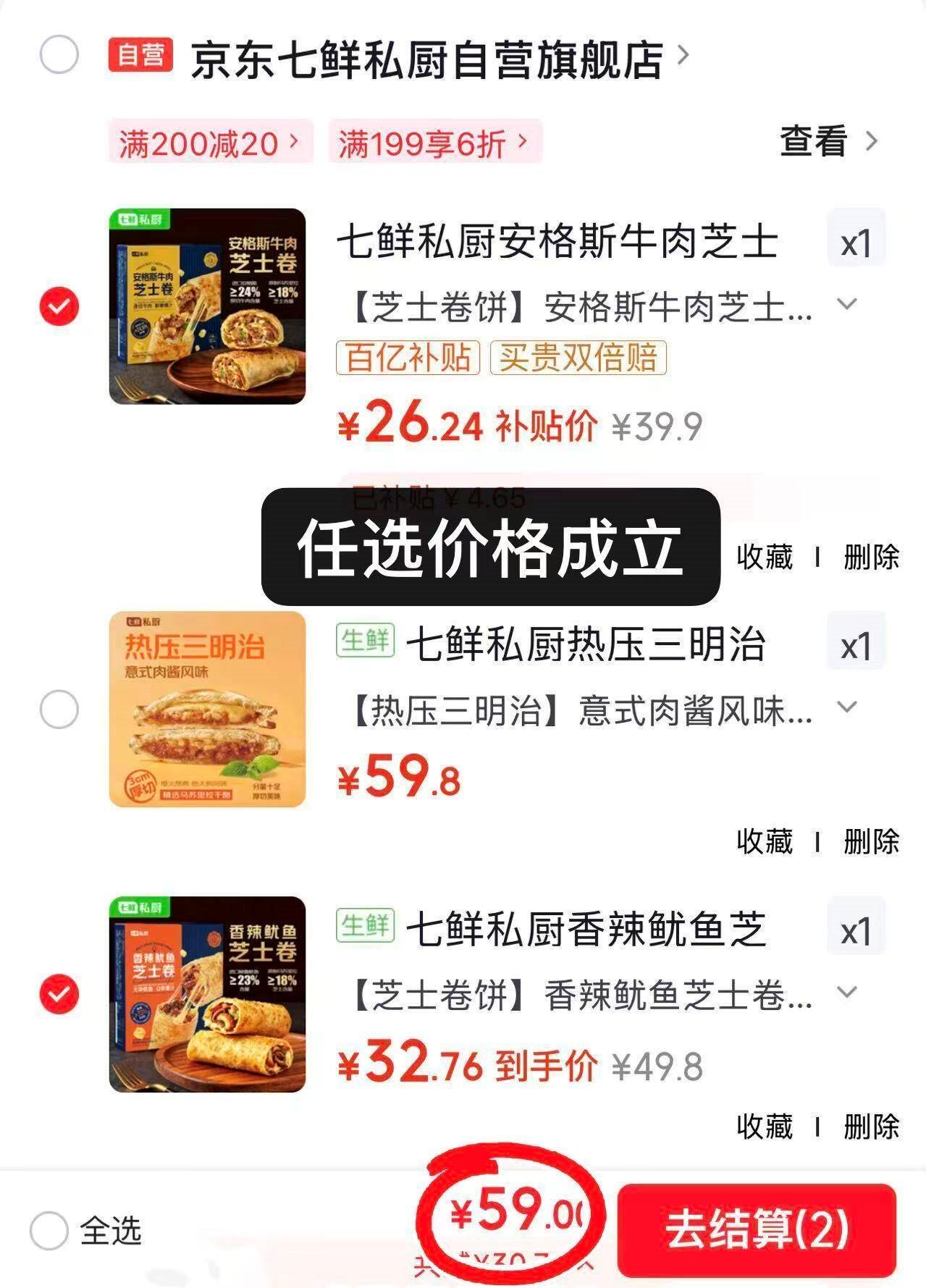
Task: Change quantity of 安格斯牛肉芝士卷
Action: pos(856,243)
